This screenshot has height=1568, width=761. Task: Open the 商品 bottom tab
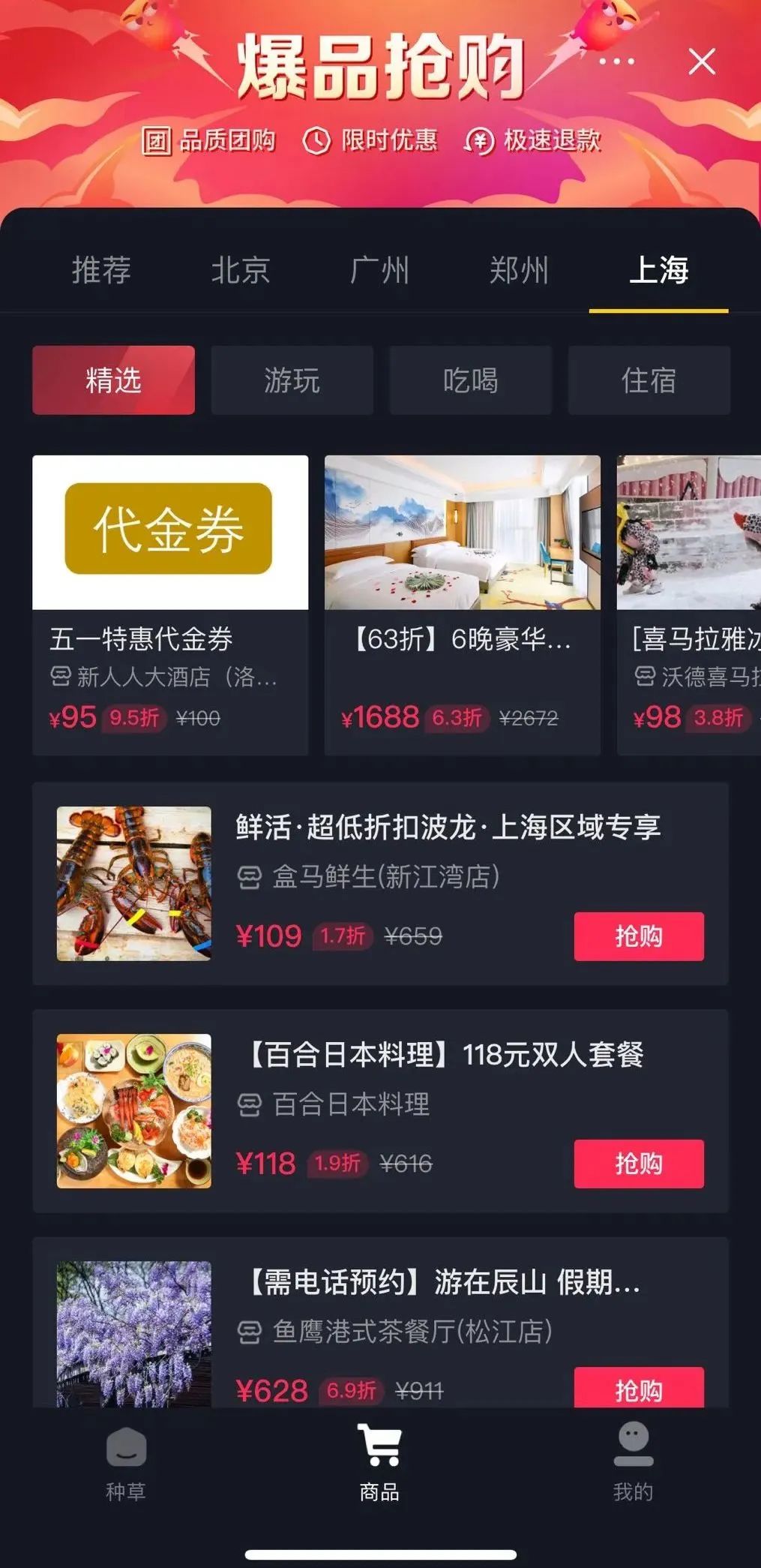[379, 1461]
